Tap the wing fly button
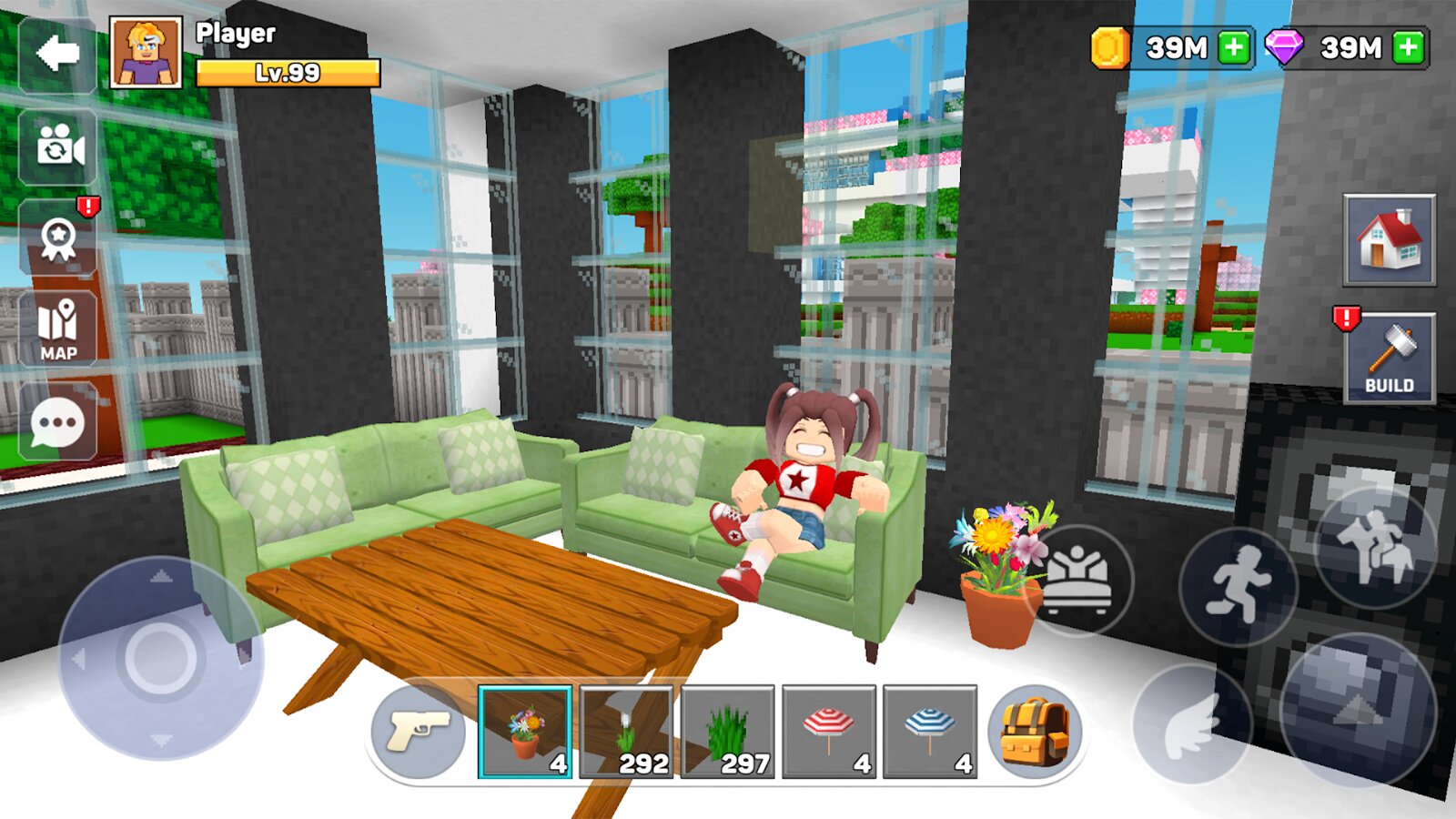Screen dimensions: 1456x819 [1192, 724]
